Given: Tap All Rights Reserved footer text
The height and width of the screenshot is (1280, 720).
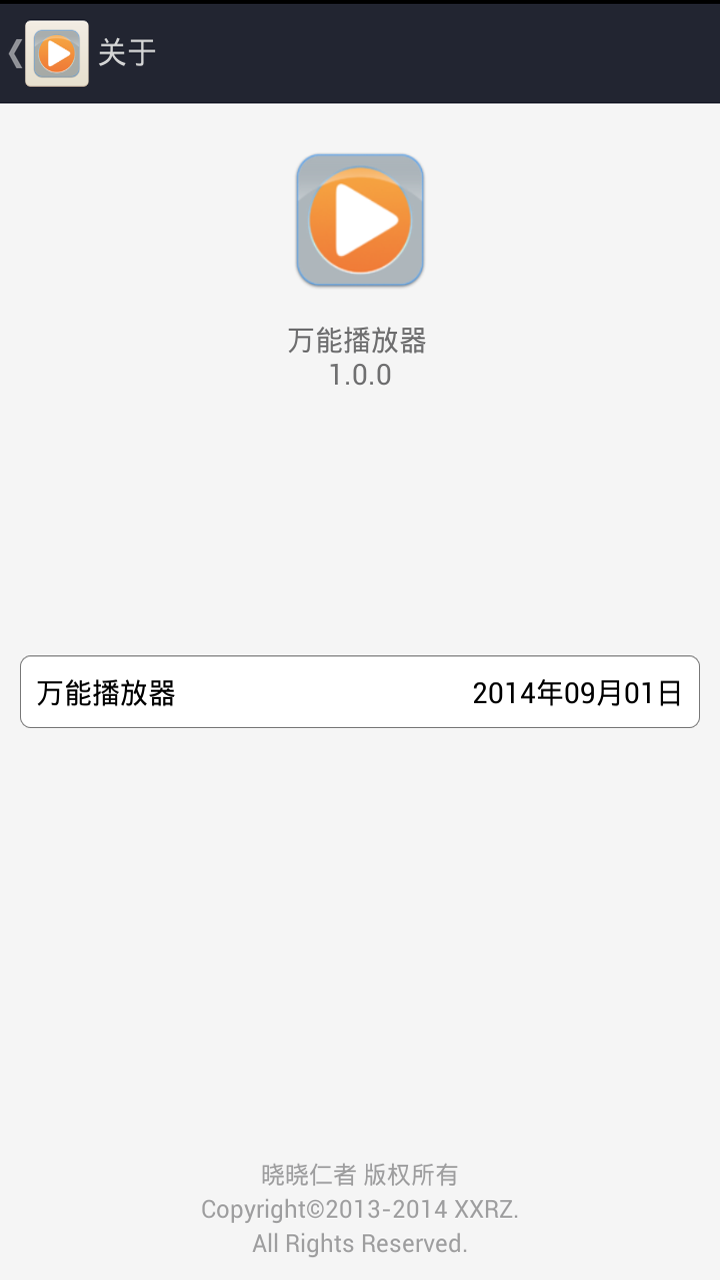Looking at the screenshot, I should [360, 1243].
